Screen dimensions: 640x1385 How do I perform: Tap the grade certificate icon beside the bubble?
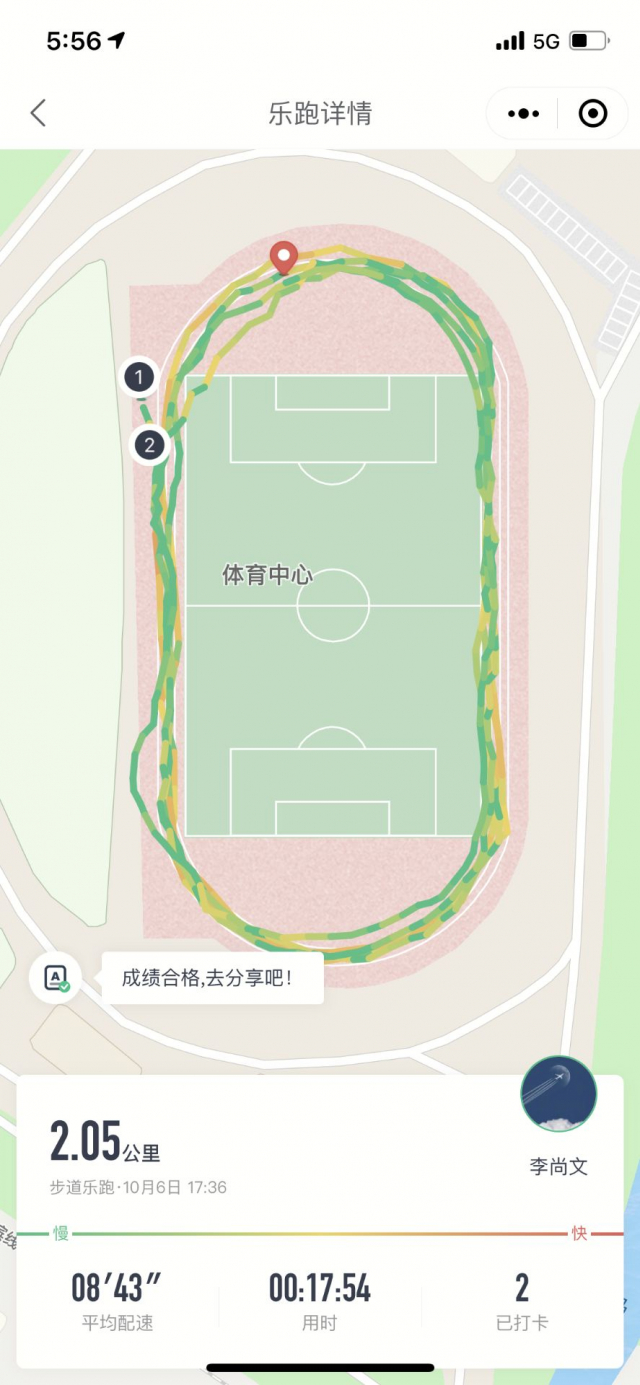pos(56,977)
